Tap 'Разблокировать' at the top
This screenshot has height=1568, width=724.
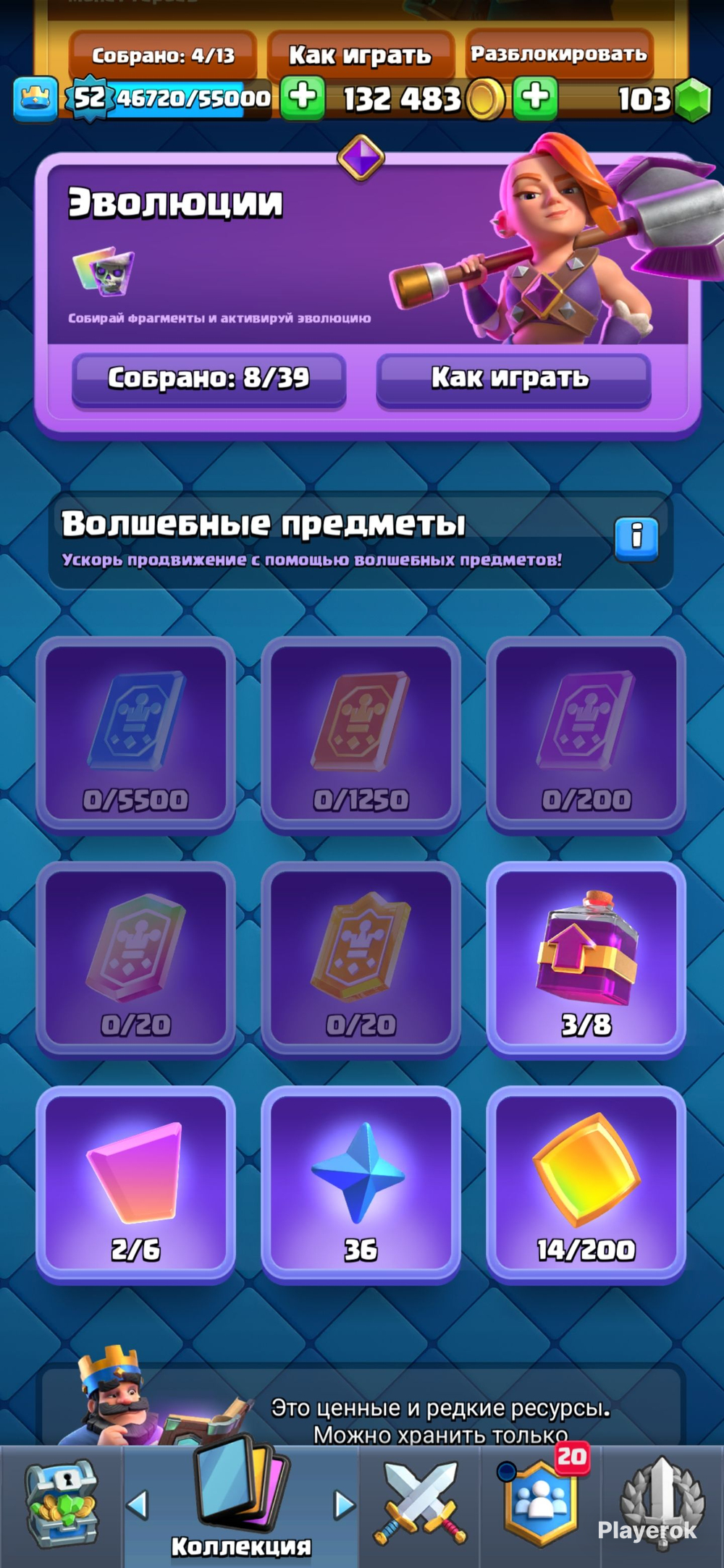click(559, 54)
